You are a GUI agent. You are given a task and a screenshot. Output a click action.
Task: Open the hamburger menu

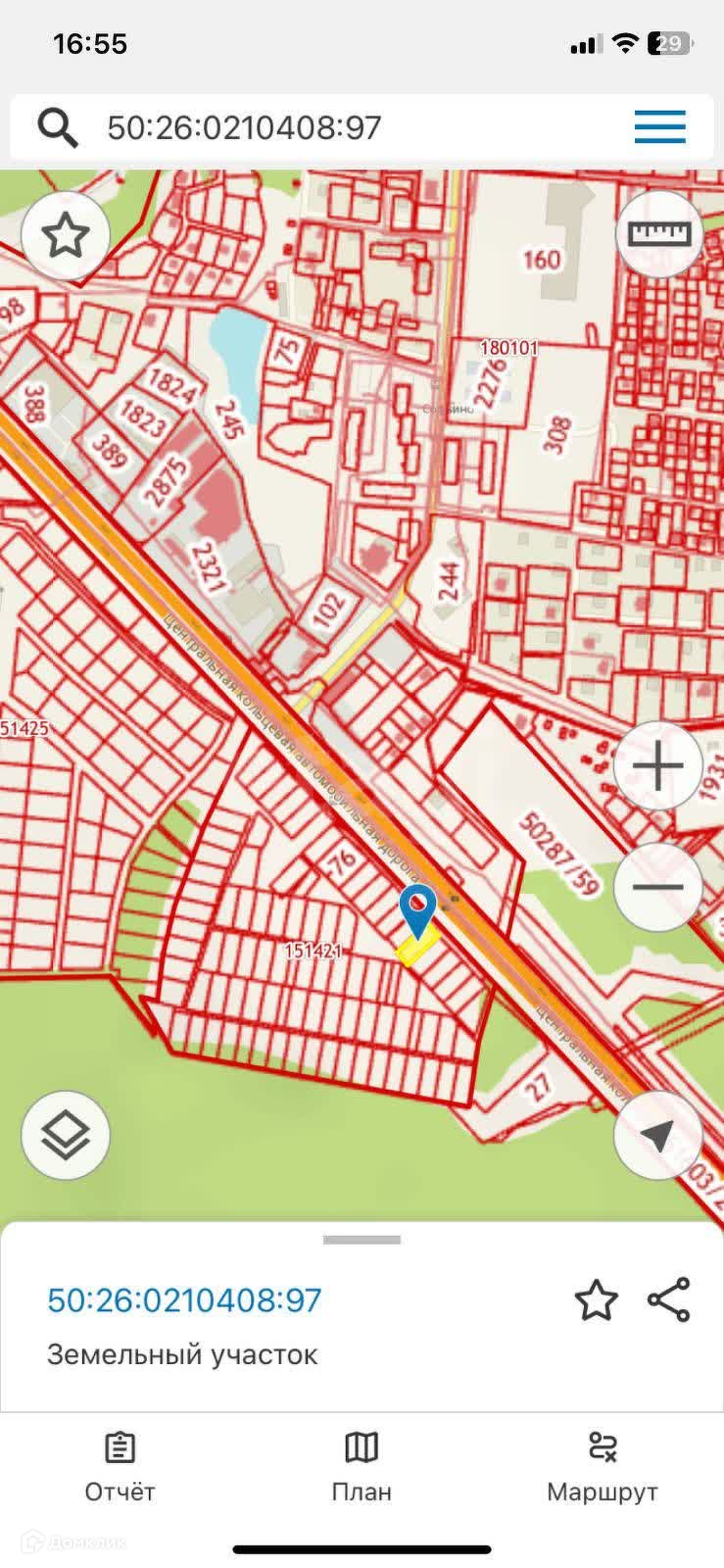click(659, 127)
